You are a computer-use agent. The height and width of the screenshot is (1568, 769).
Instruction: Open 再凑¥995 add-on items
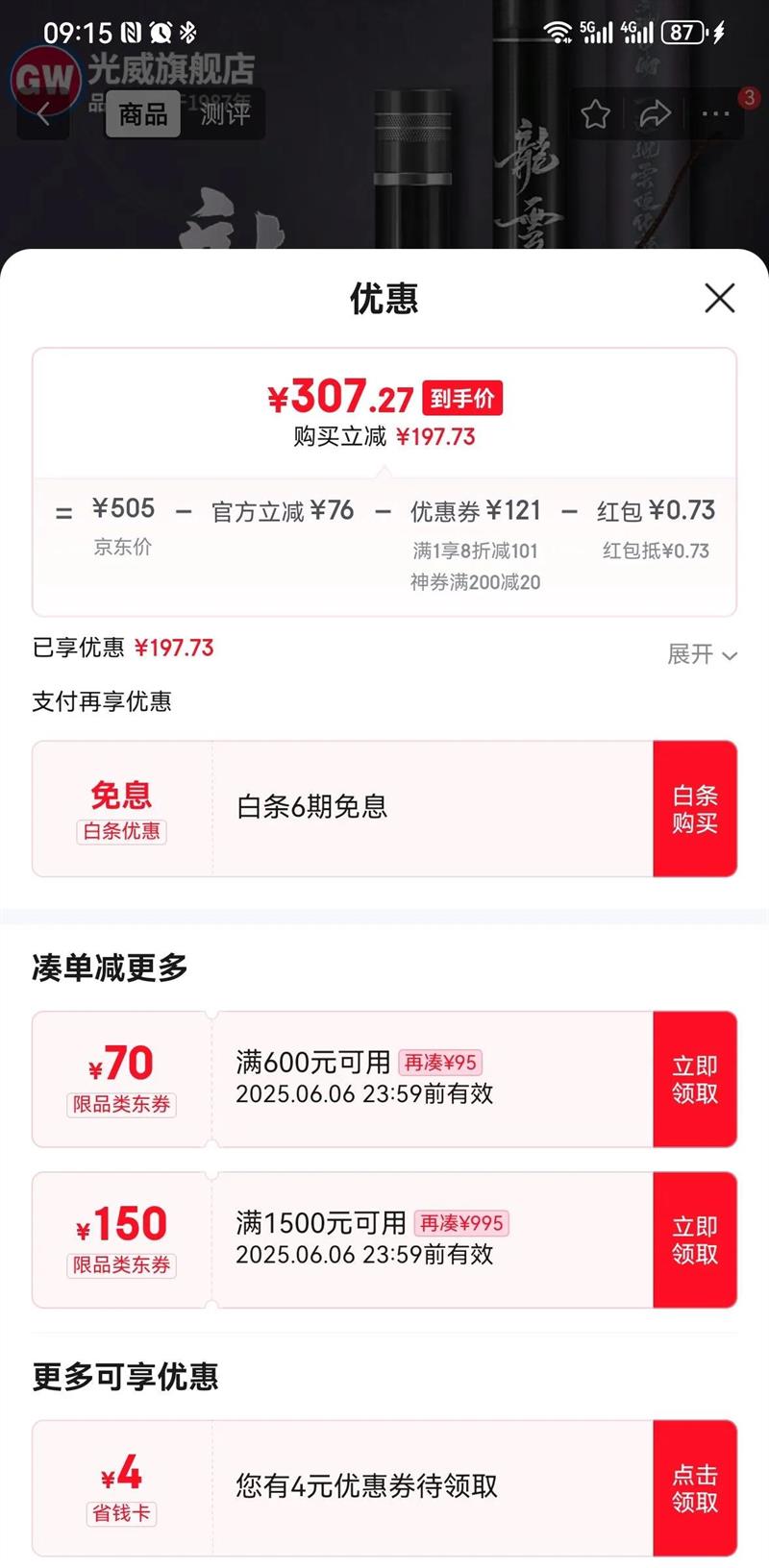point(461,1223)
